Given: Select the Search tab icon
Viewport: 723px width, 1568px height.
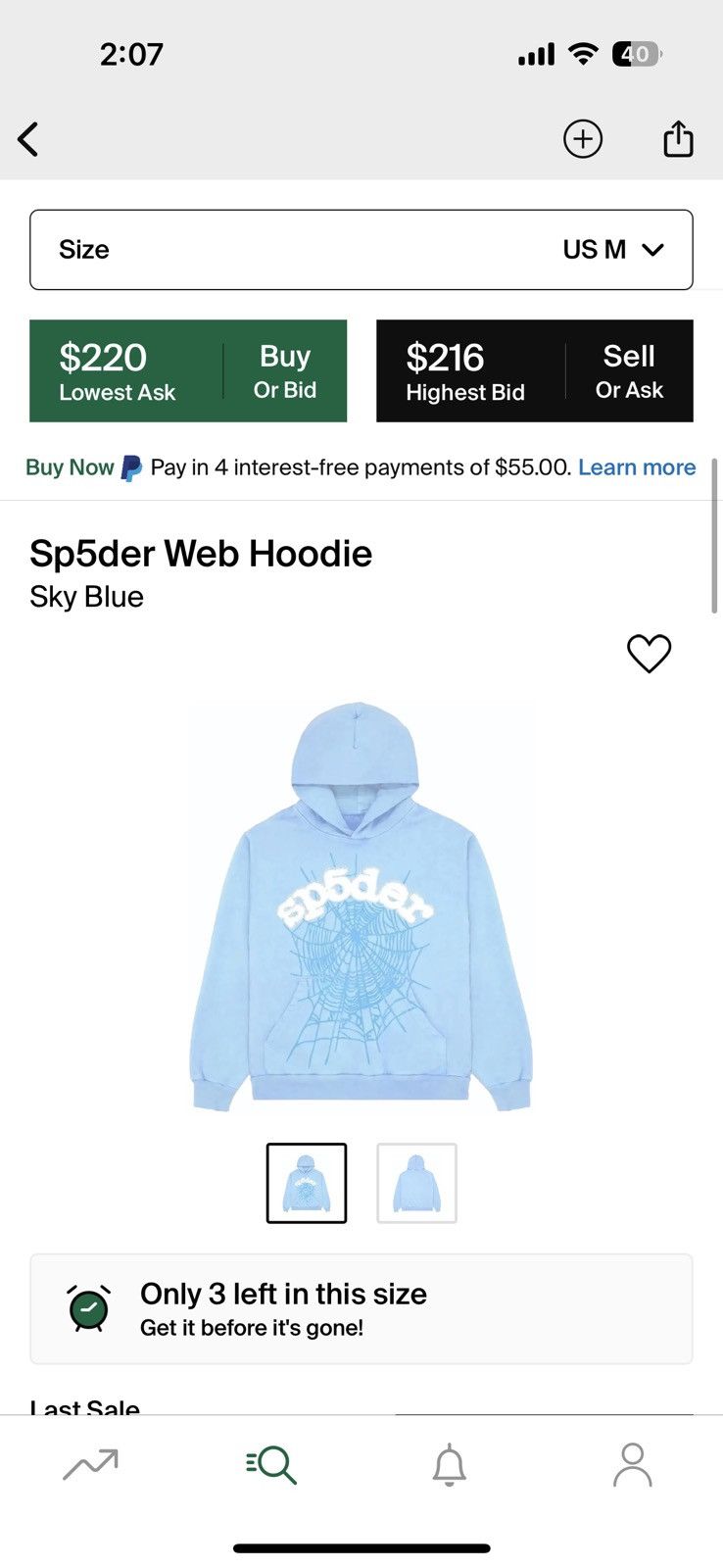Looking at the screenshot, I should pyautogui.click(x=270, y=1463).
